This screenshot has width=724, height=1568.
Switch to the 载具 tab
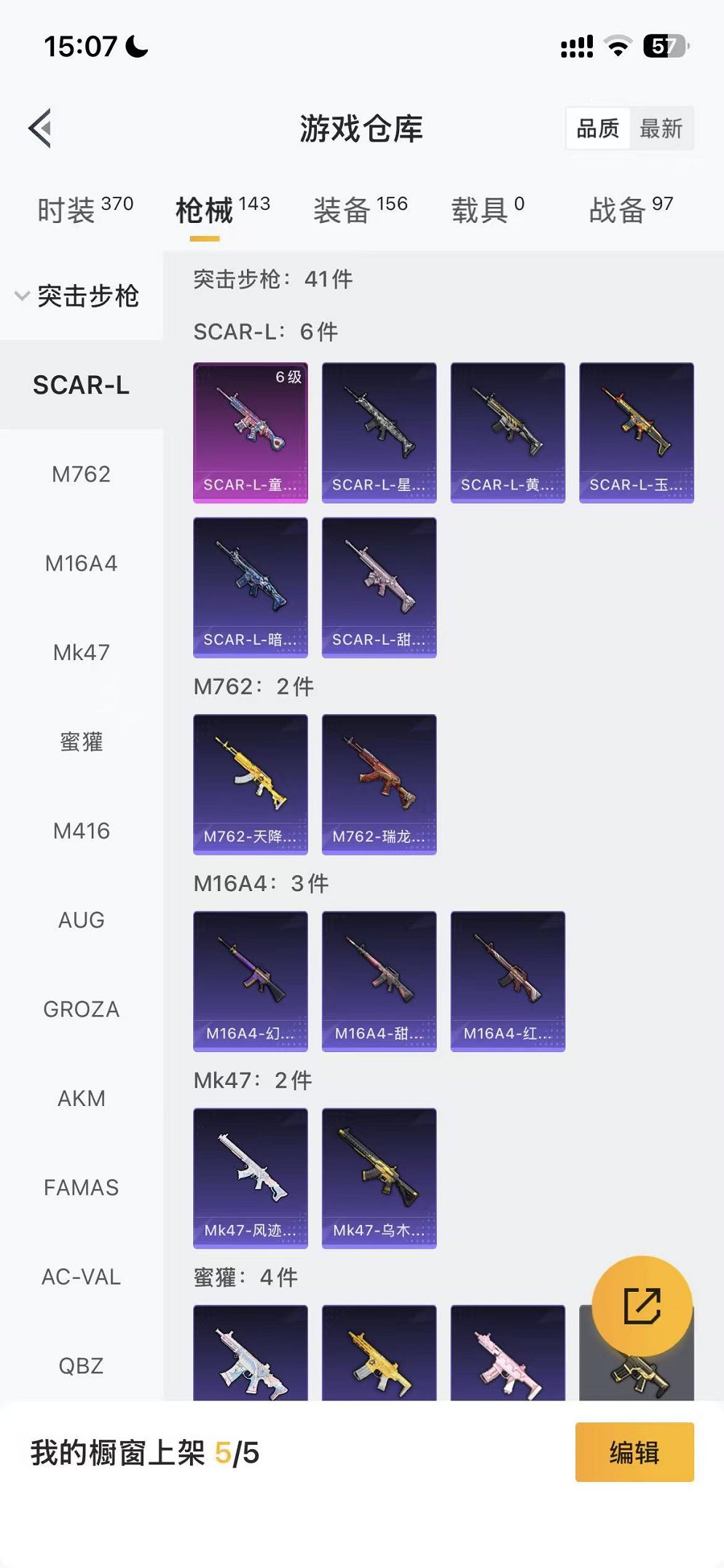pyautogui.click(x=487, y=210)
